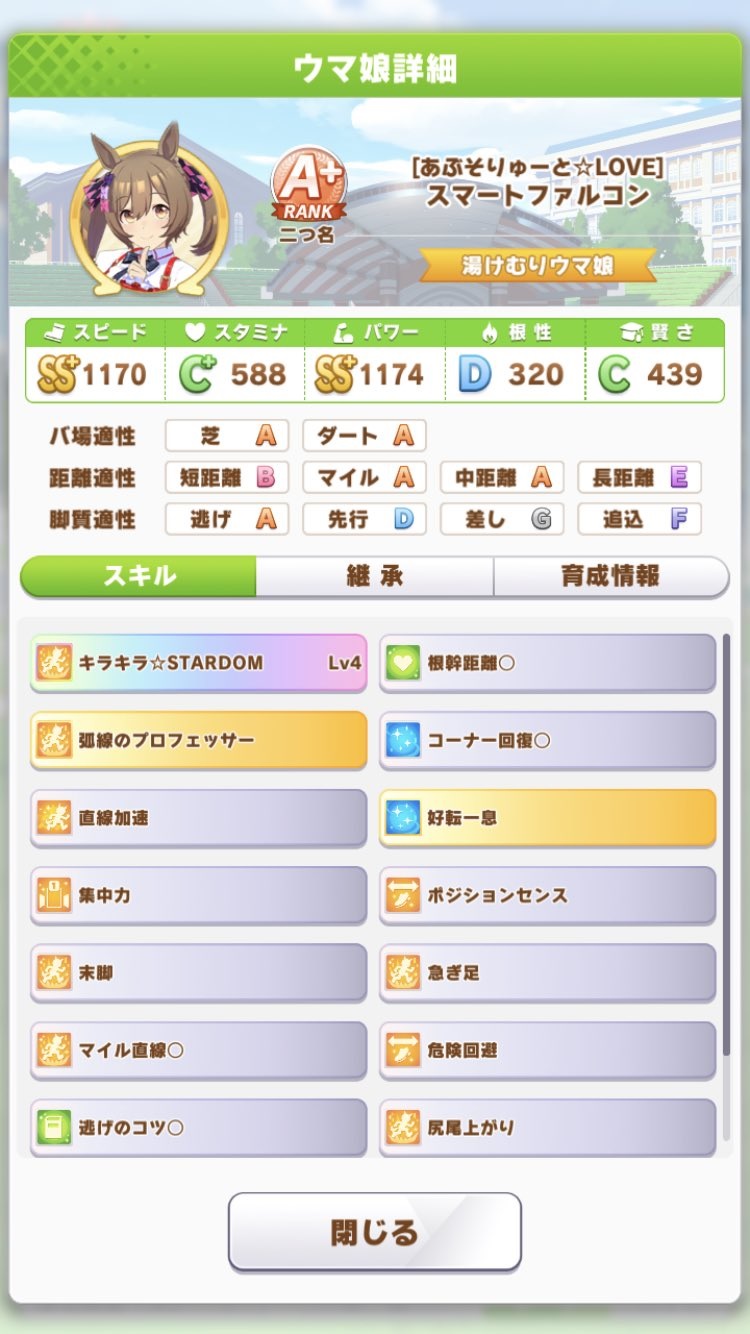Tap the 急ぎ足 skill
The height and width of the screenshot is (1334, 750).
pyautogui.click(x=547, y=972)
